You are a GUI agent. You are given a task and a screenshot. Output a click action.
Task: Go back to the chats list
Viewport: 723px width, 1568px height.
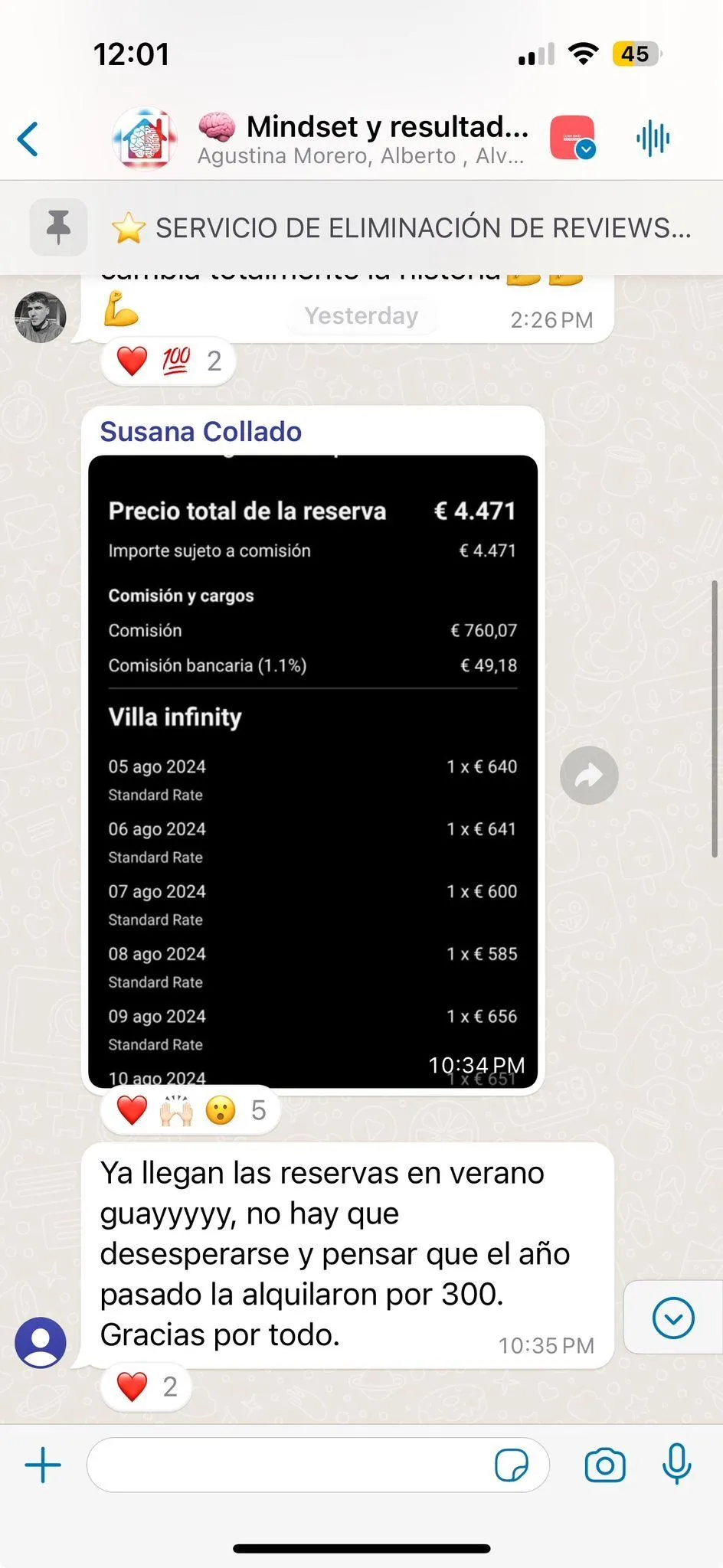tap(28, 139)
